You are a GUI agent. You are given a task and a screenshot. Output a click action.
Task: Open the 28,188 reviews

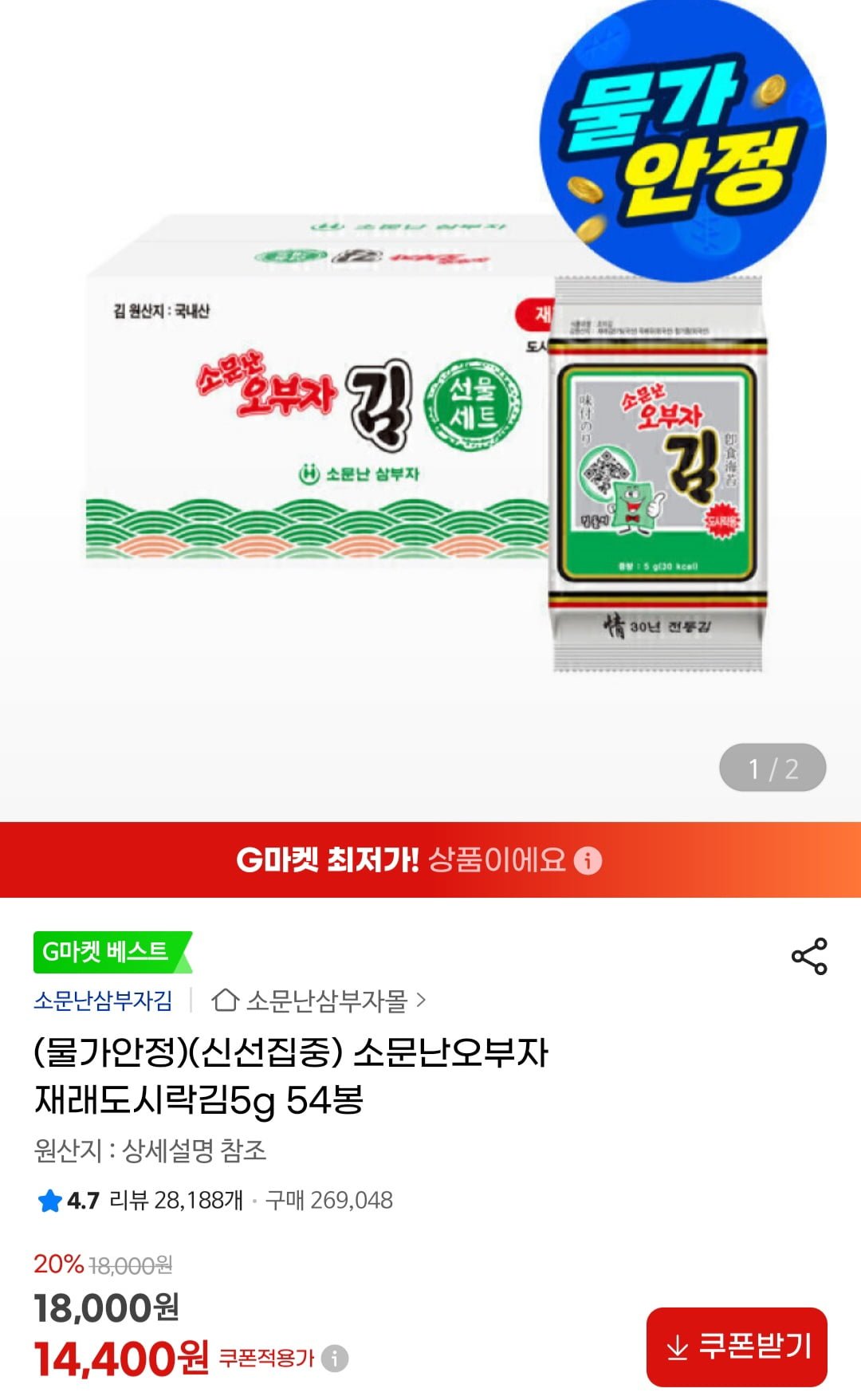(x=175, y=1200)
